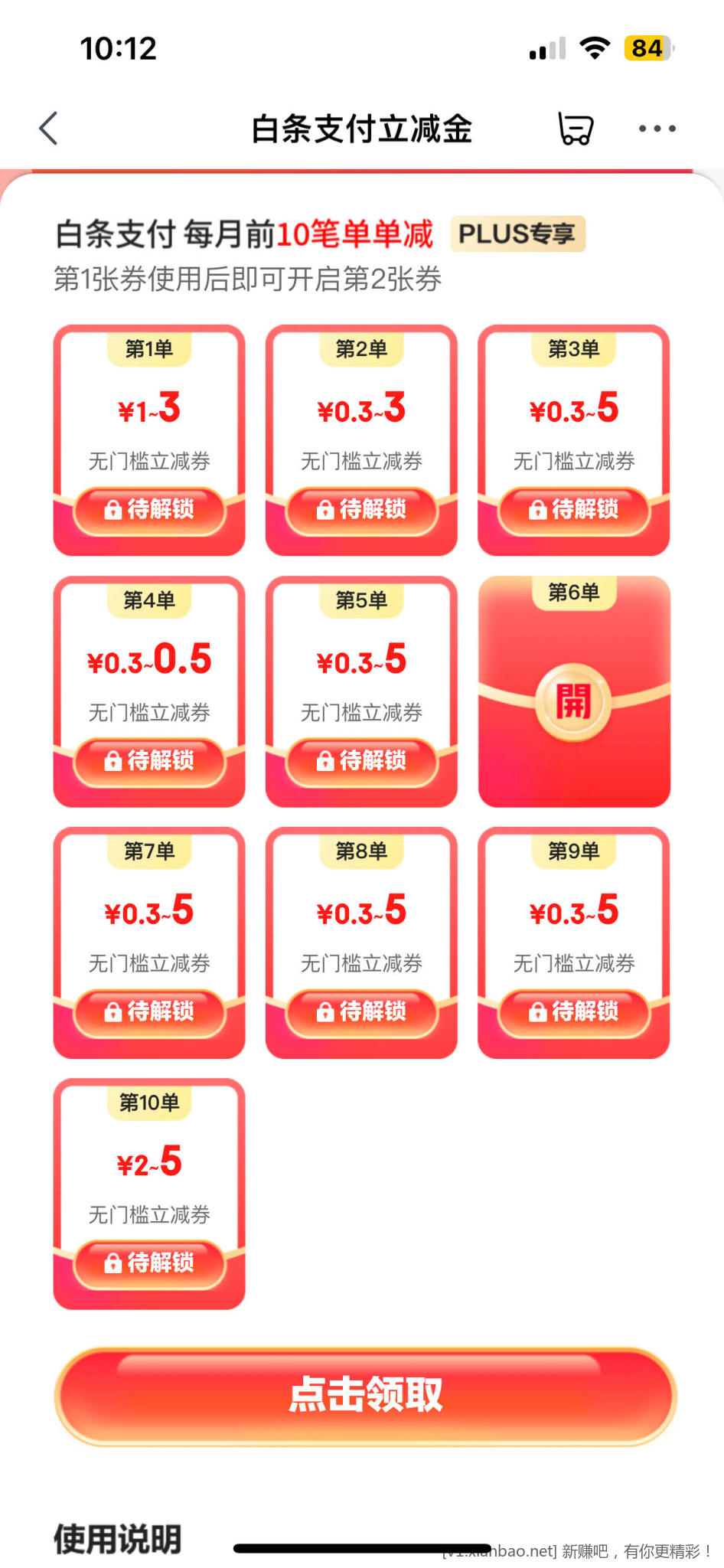Select the 第1单 ¥1~3 coupon card

149,439
